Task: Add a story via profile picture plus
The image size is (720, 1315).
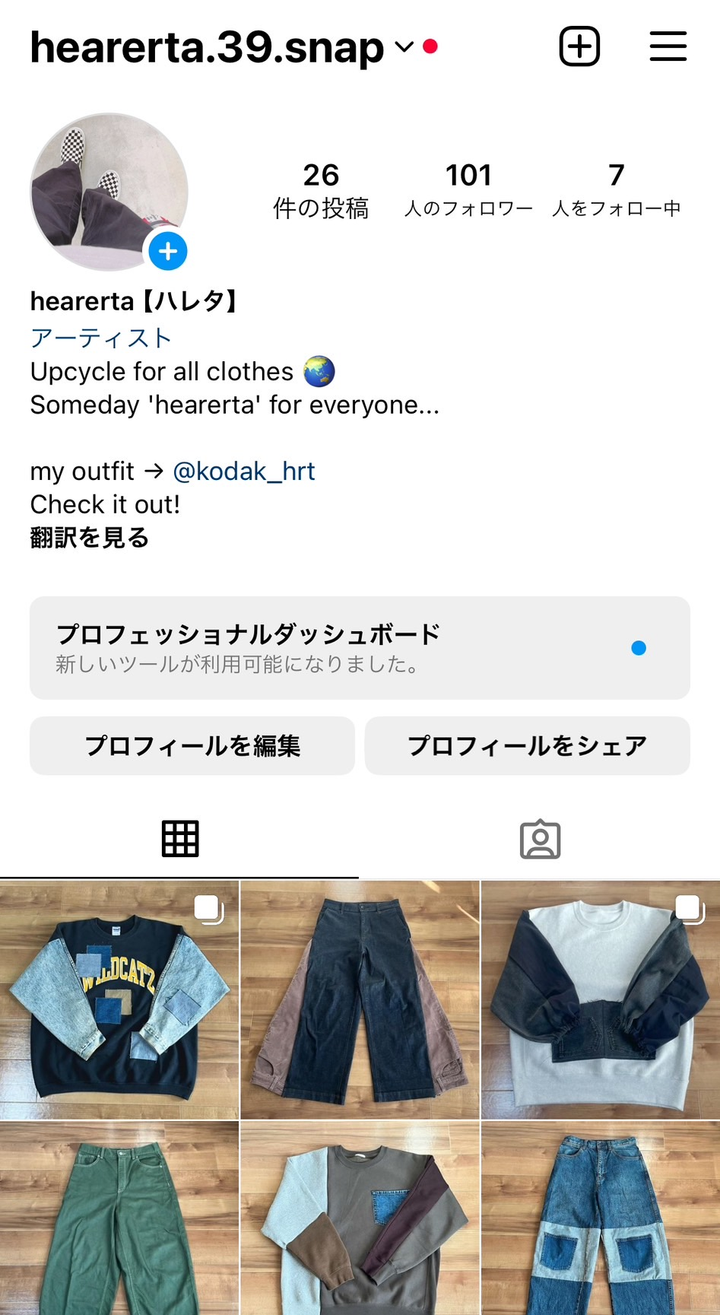Action: tap(168, 250)
